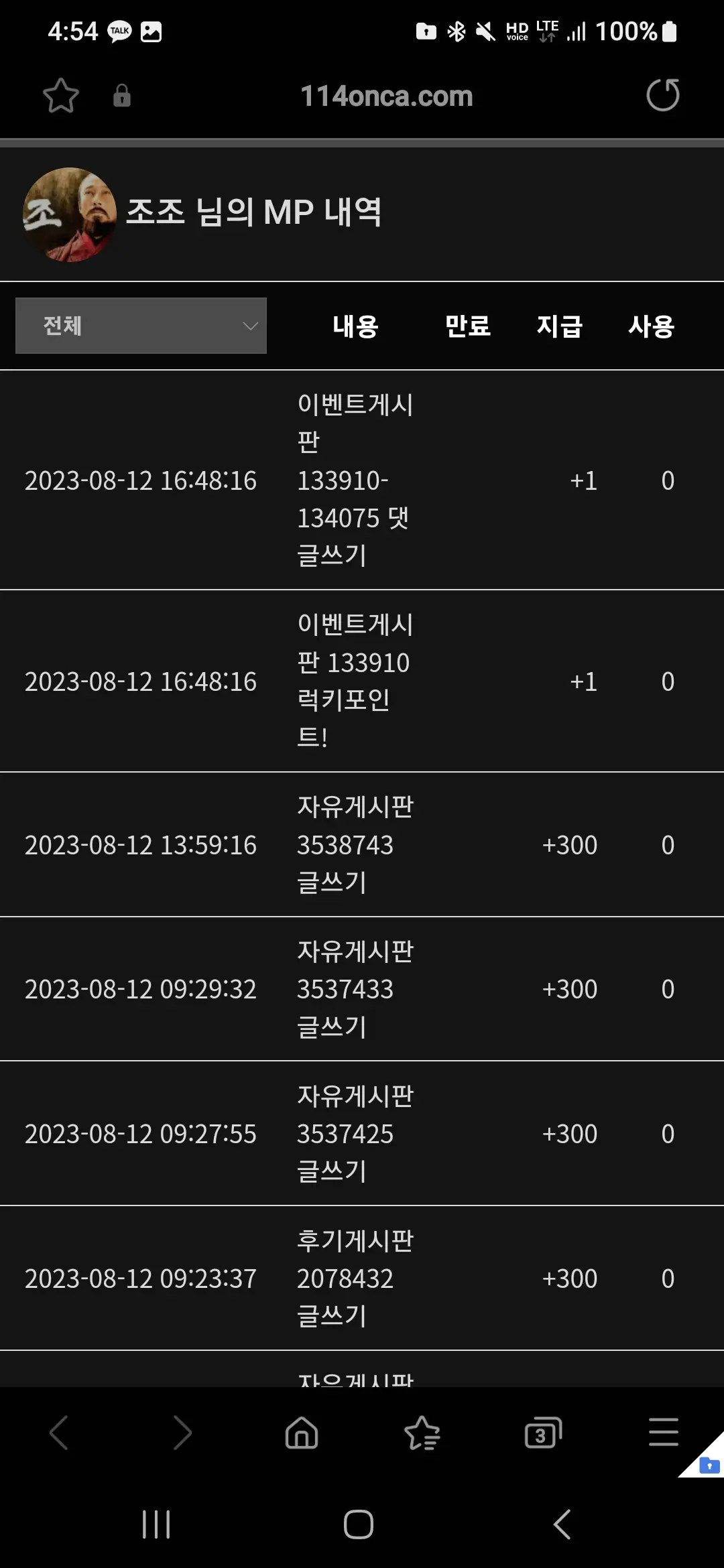Tap the system home button
Image resolution: width=724 pixels, height=1568 pixels.
(359, 1524)
